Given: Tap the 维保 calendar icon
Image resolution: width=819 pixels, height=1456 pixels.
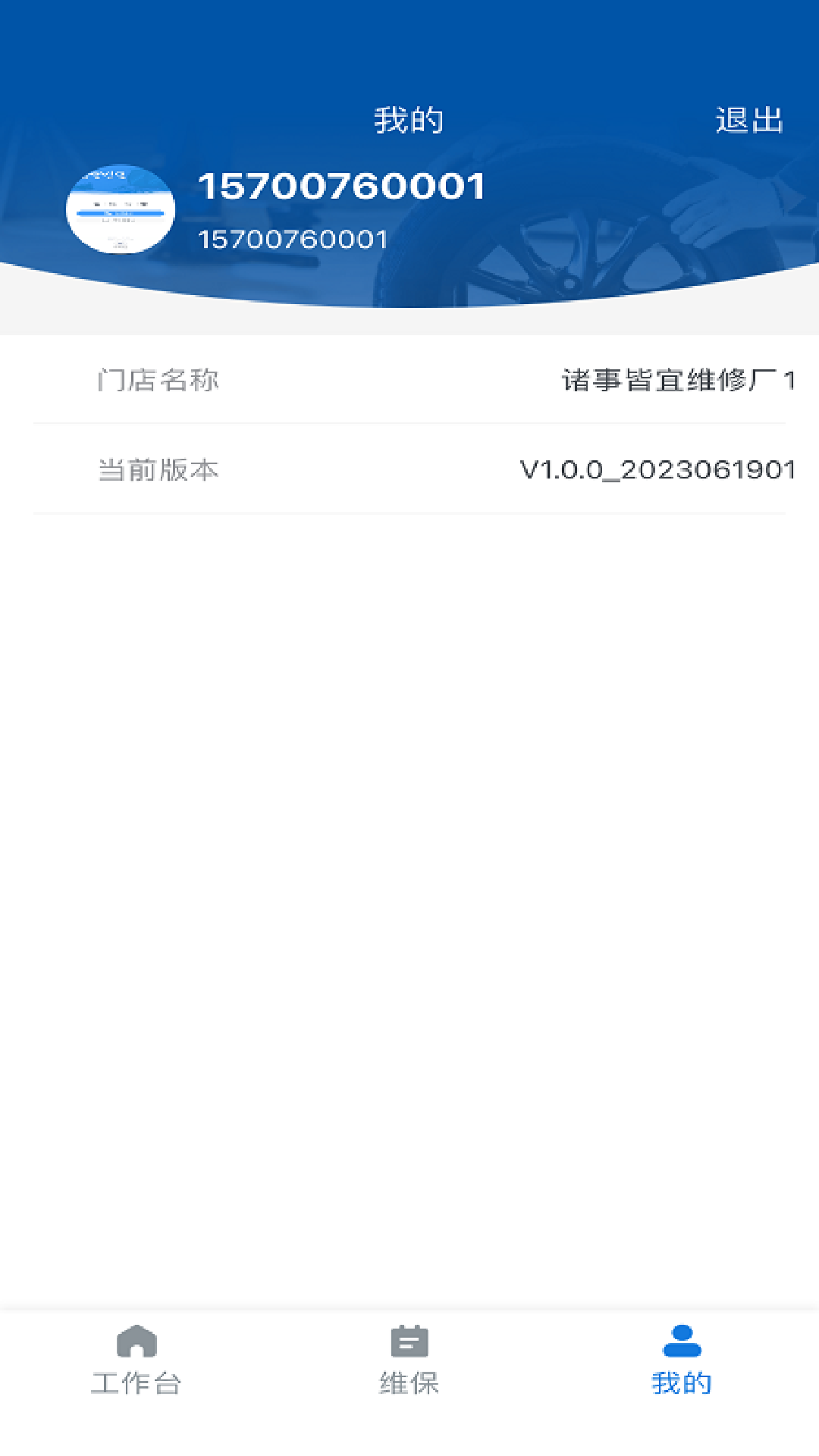Looking at the screenshot, I should [409, 1342].
